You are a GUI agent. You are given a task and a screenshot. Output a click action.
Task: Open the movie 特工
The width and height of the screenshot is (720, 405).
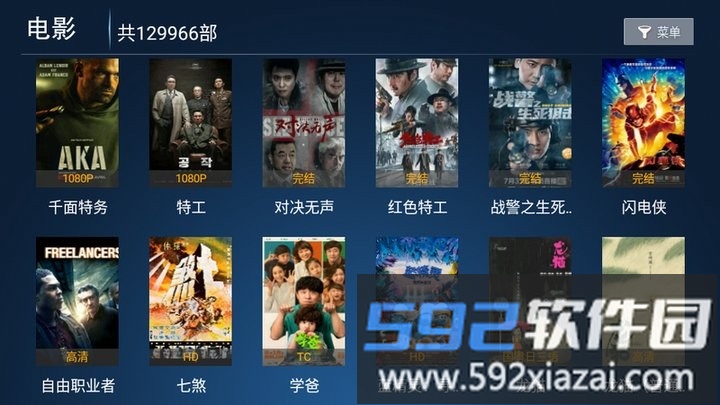coord(190,123)
